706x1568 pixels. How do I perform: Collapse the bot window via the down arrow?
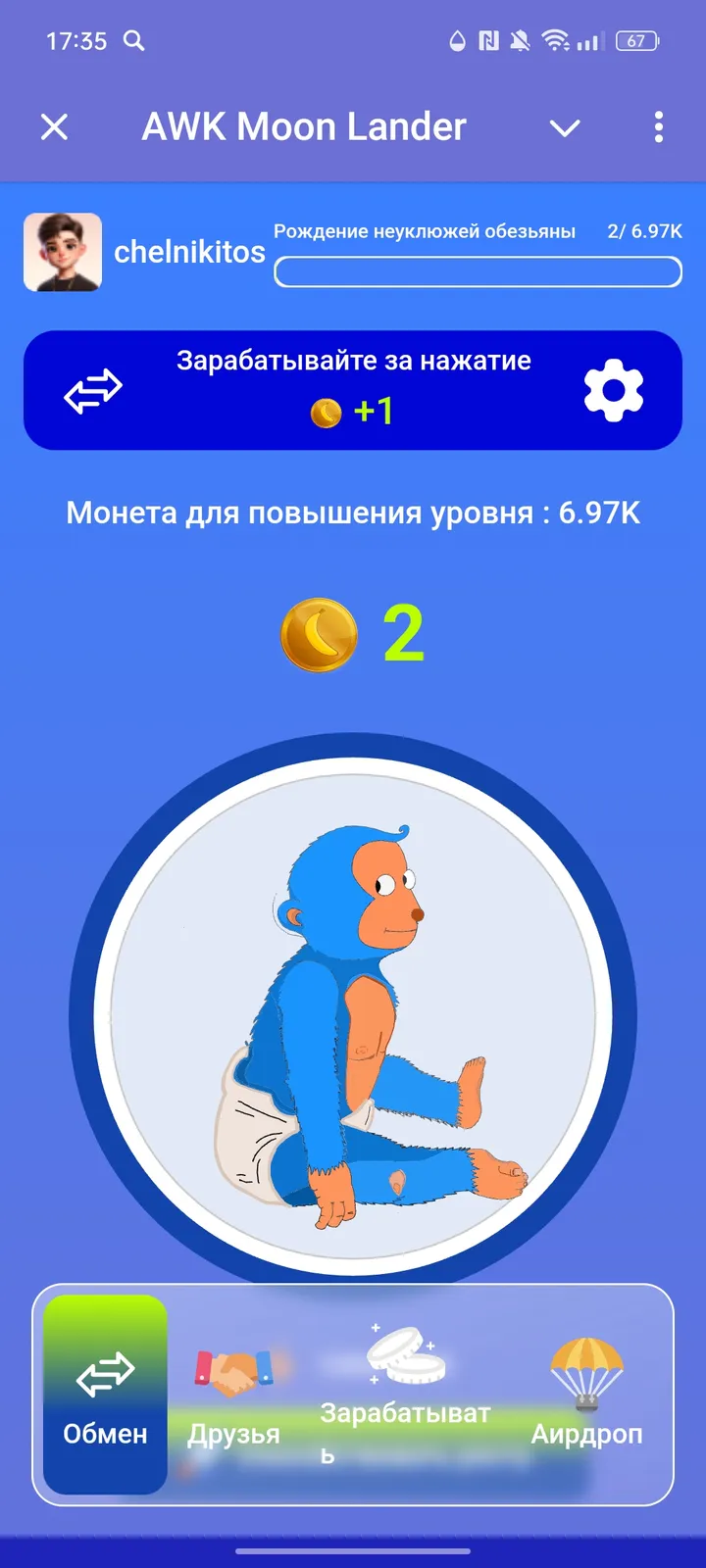click(x=565, y=127)
